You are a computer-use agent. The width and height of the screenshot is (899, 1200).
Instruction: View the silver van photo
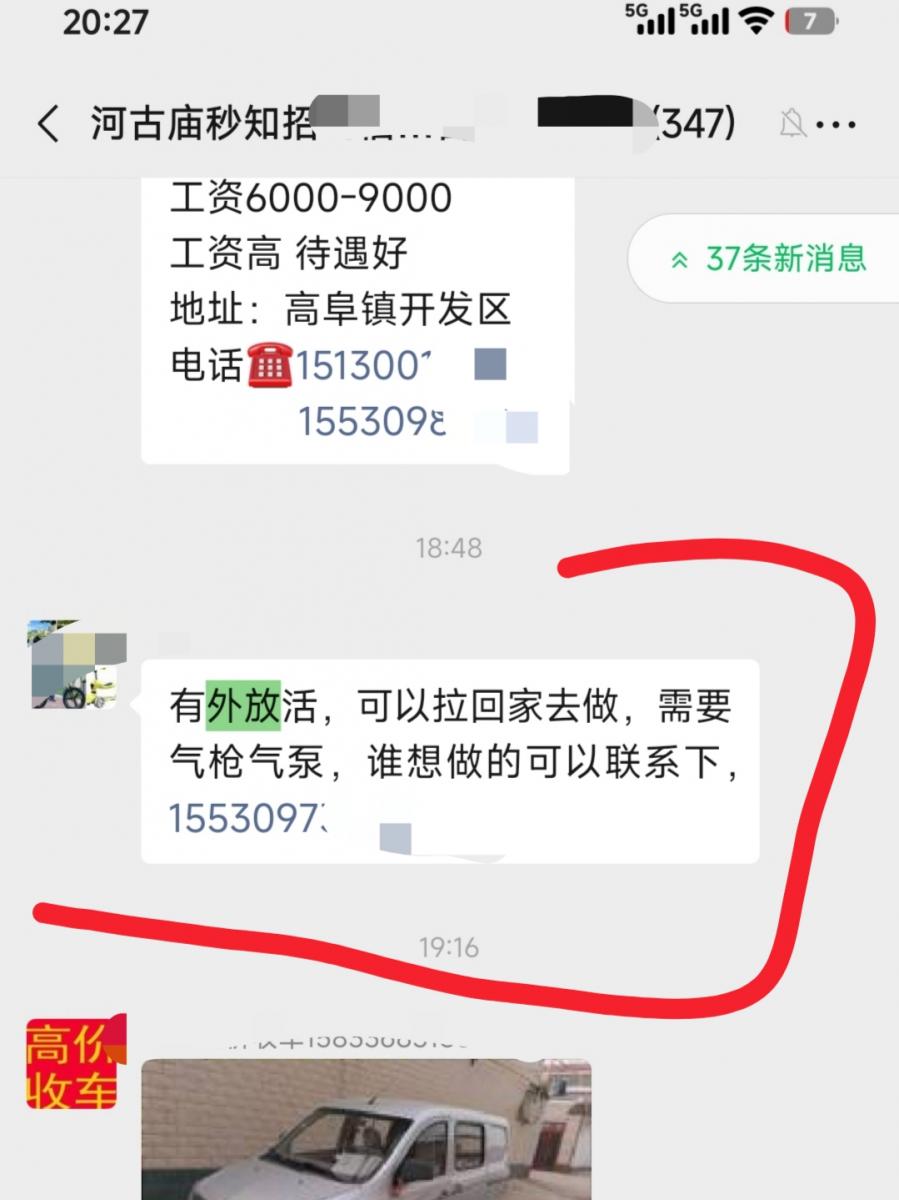point(366,1130)
